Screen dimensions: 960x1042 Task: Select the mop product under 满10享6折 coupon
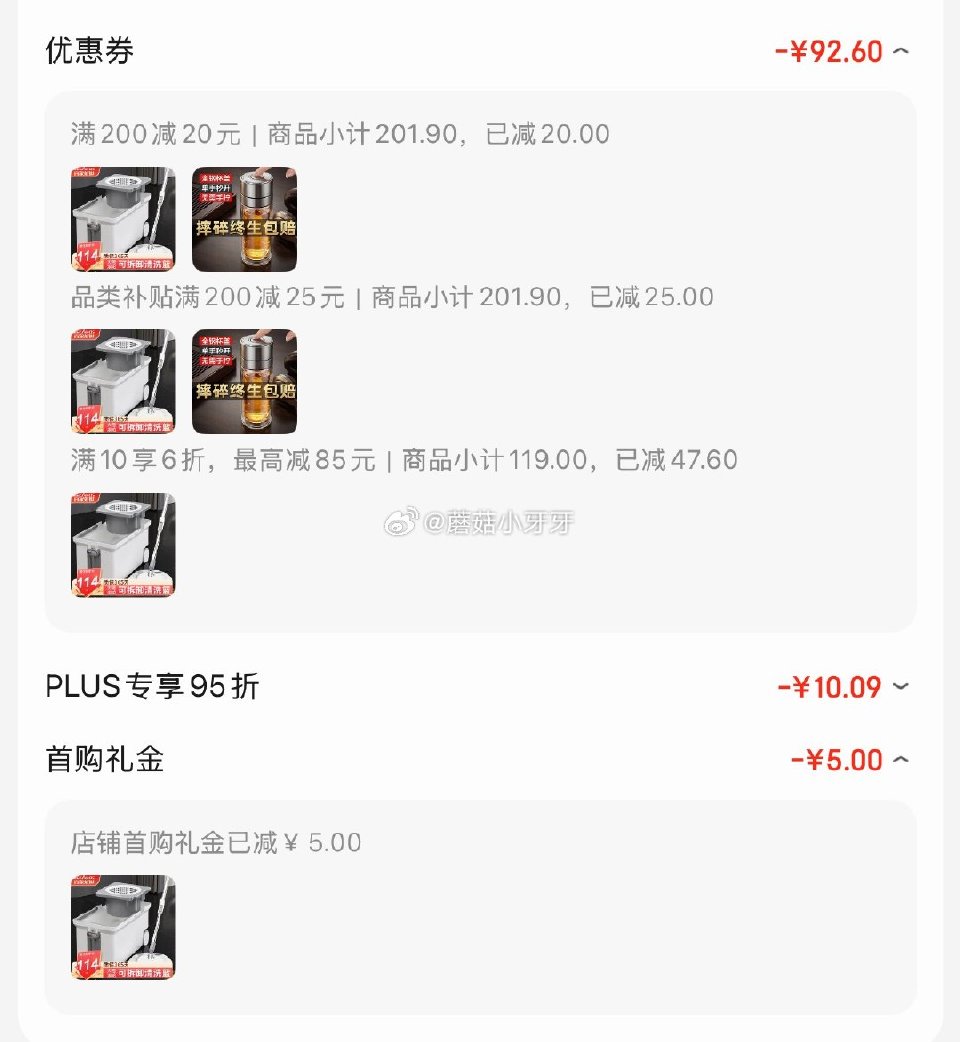tap(121, 544)
